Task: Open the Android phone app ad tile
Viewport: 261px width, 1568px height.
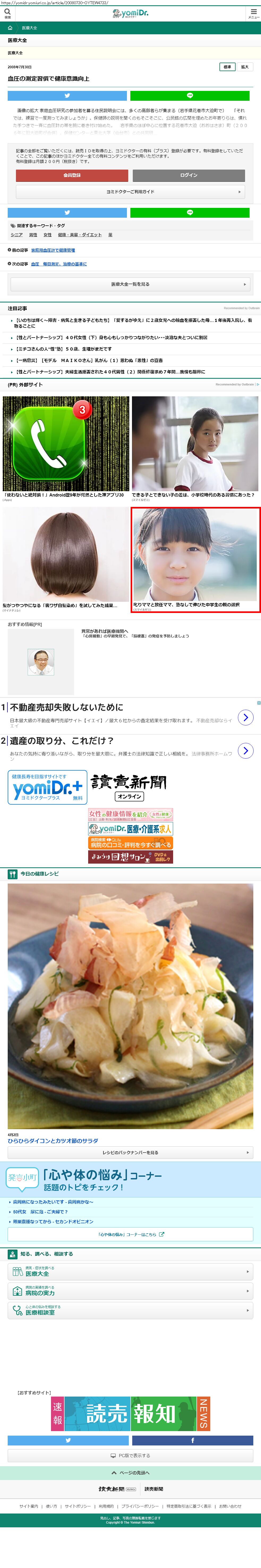Action: [66, 444]
